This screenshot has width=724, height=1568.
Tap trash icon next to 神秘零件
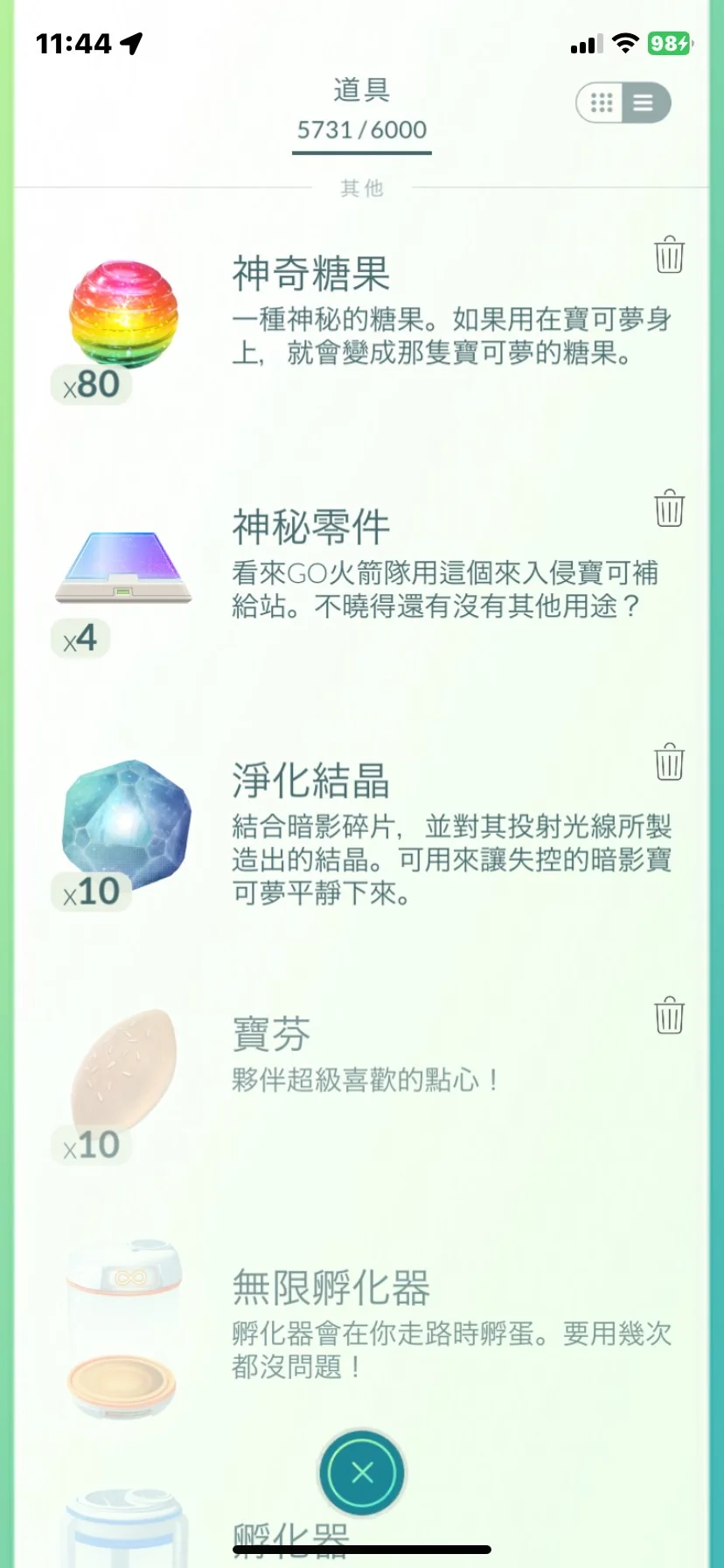669,508
